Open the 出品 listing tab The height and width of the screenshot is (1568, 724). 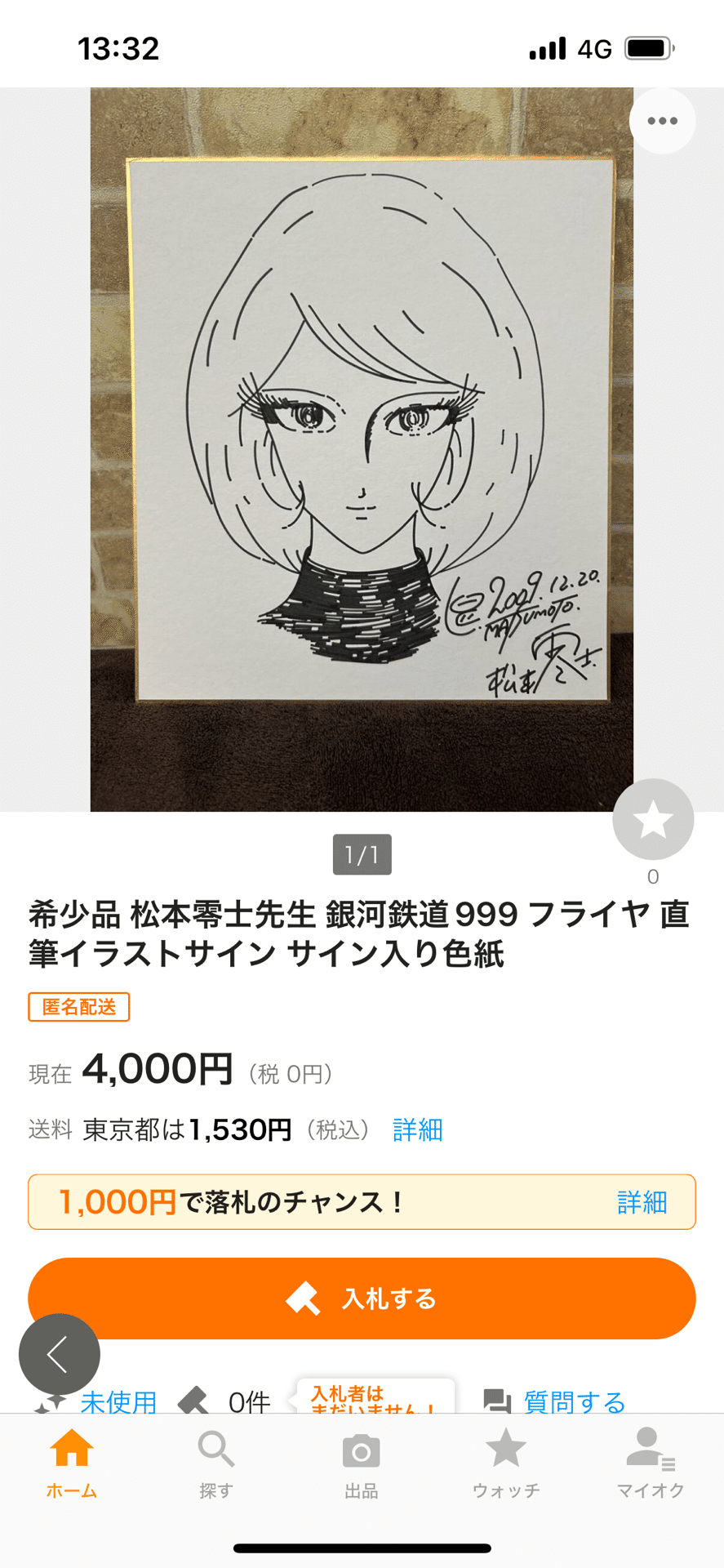pos(361,1463)
